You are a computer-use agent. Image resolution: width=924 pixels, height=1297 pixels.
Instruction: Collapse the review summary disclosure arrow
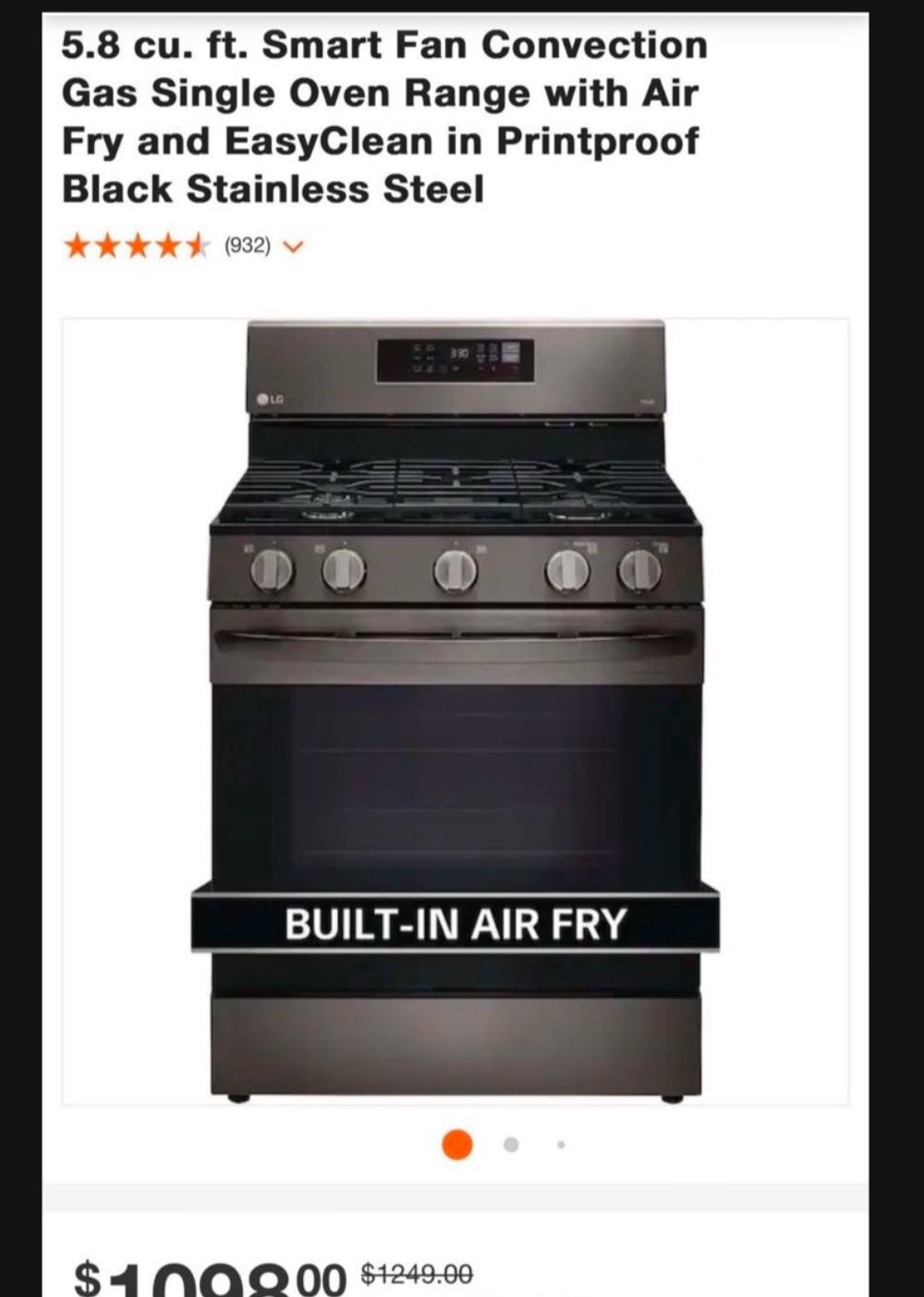[x=293, y=247]
